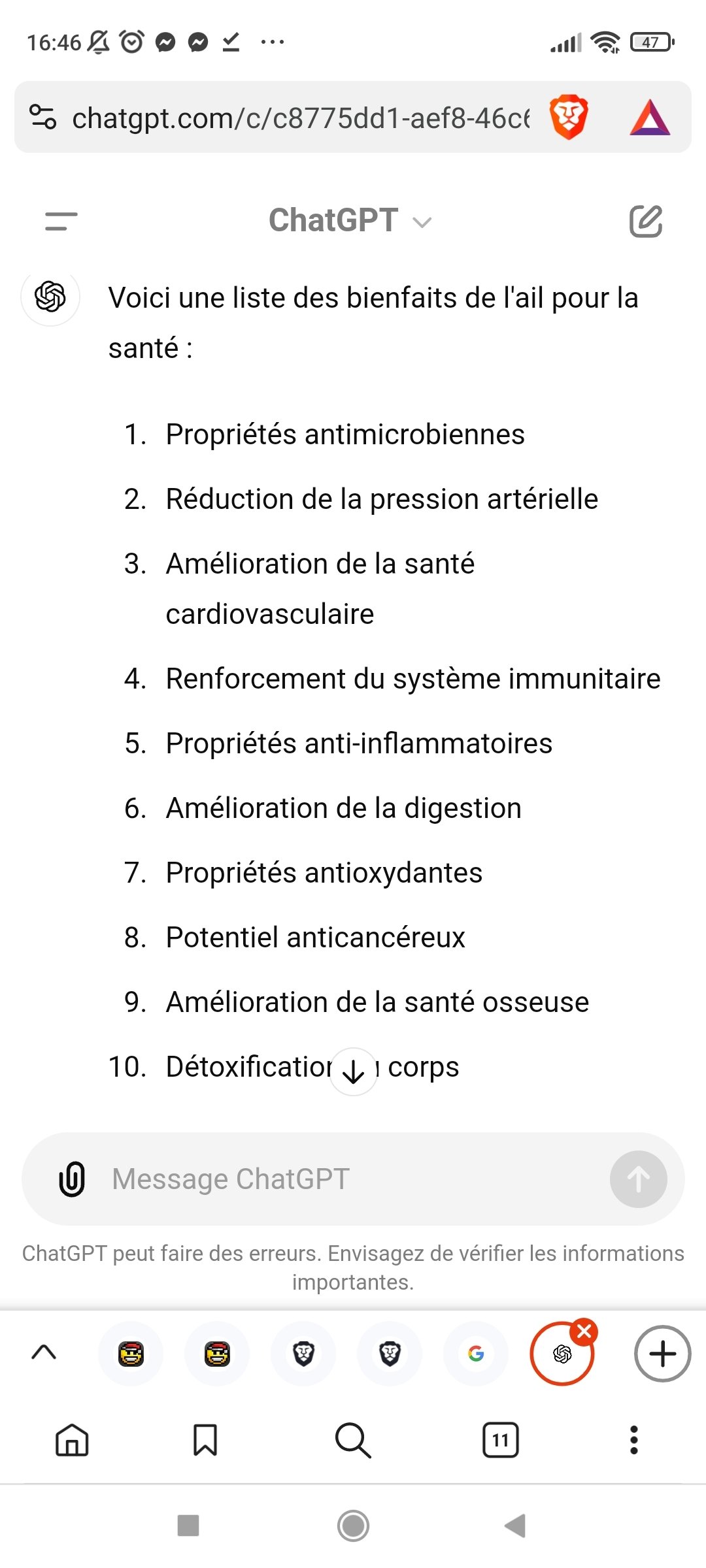Open the ChatGPT sidebar menu
The image size is (706, 1568).
click(61, 221)
